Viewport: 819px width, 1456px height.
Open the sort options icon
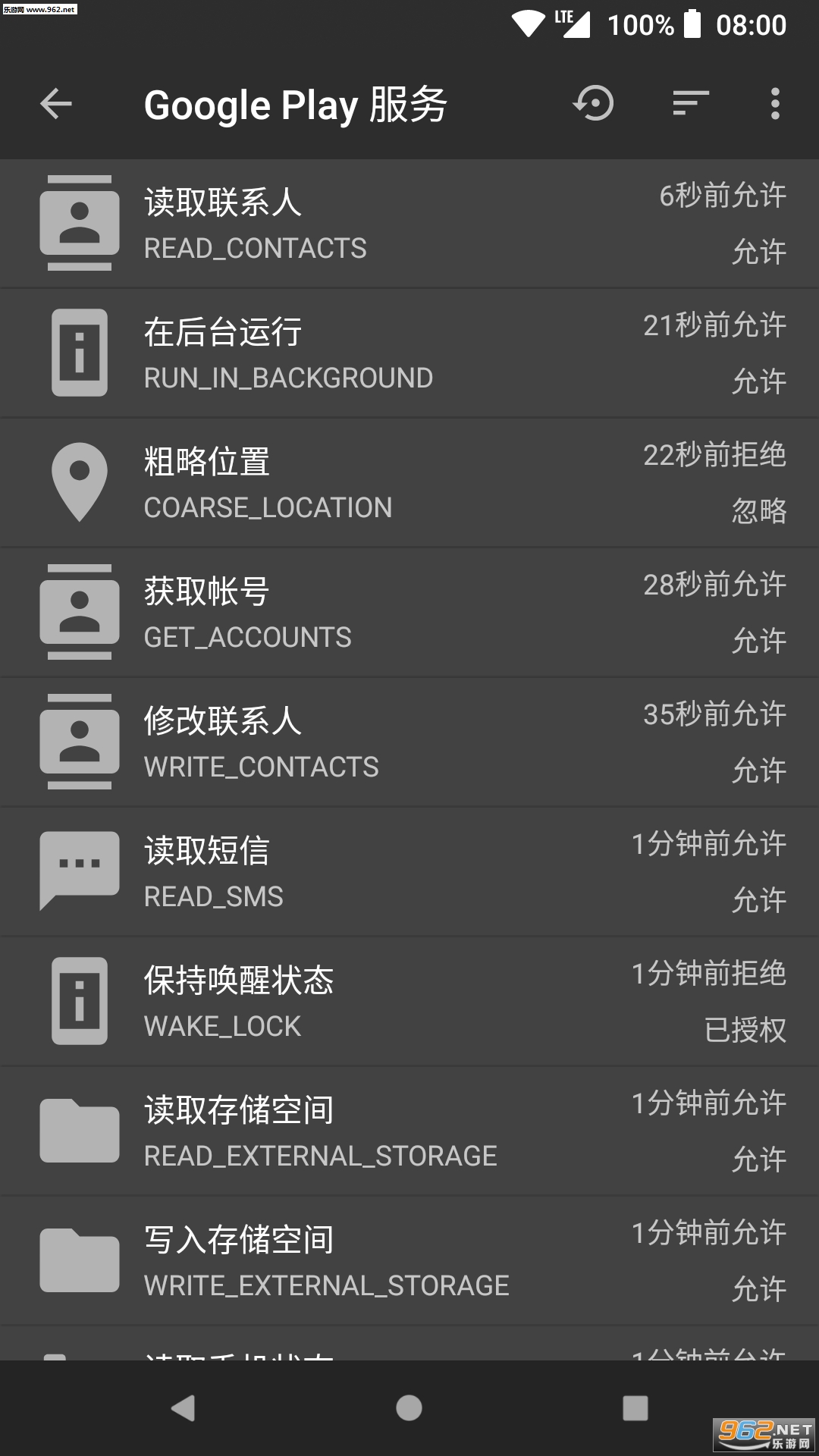coord(690,103)
